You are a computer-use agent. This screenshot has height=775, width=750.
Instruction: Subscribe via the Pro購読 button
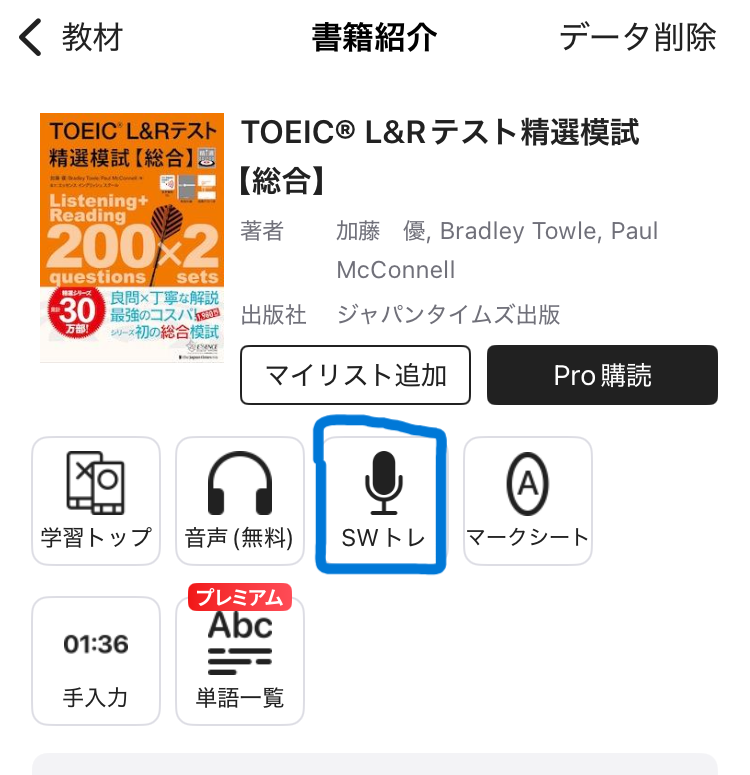point(602,375)
